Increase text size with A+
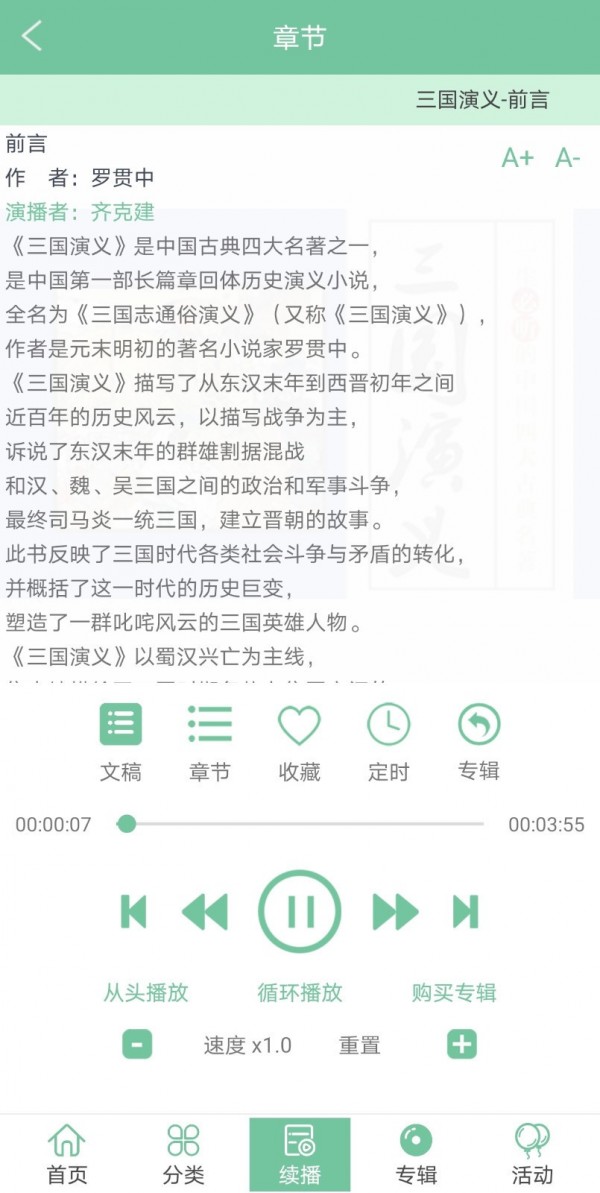 click(517, 158)
